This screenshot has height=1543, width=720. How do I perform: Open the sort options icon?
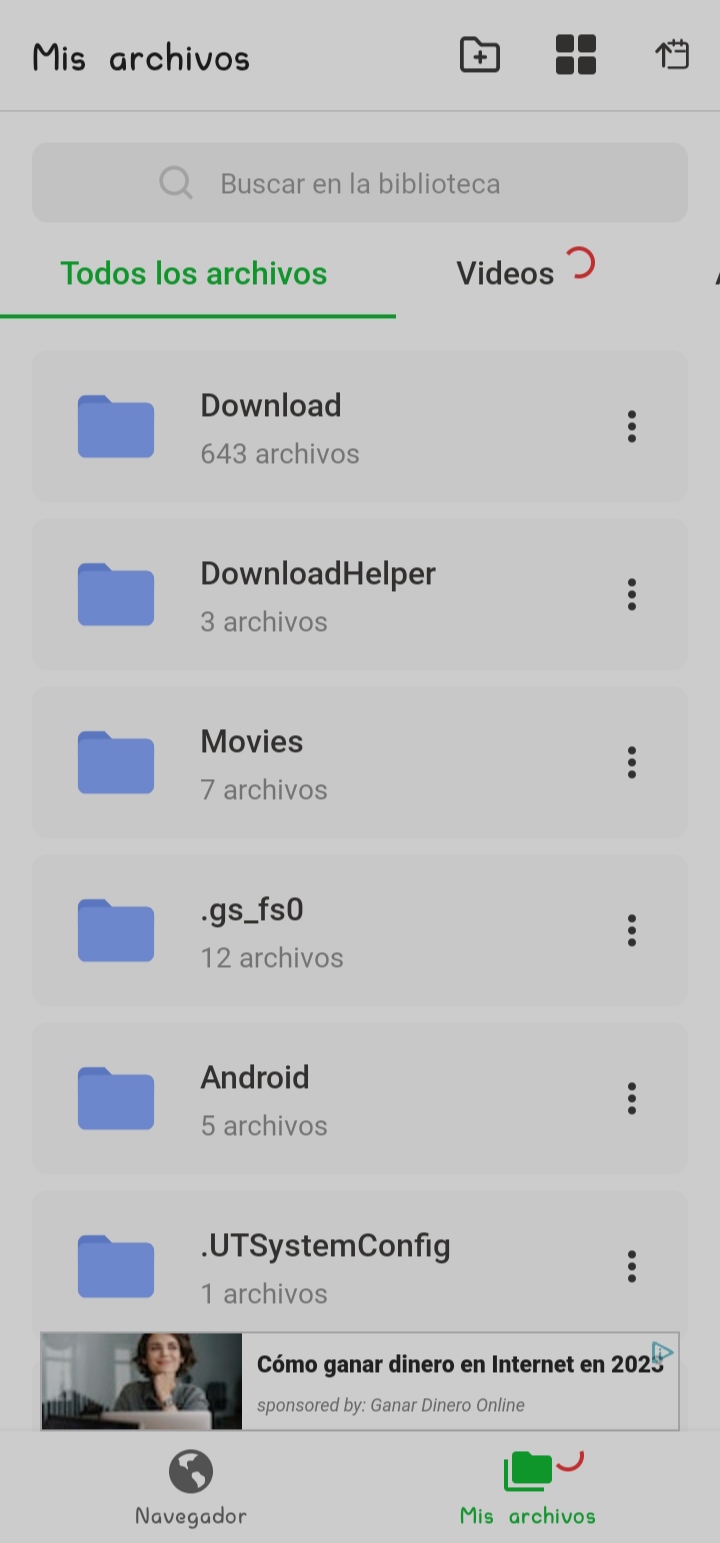tap(673, 55)
